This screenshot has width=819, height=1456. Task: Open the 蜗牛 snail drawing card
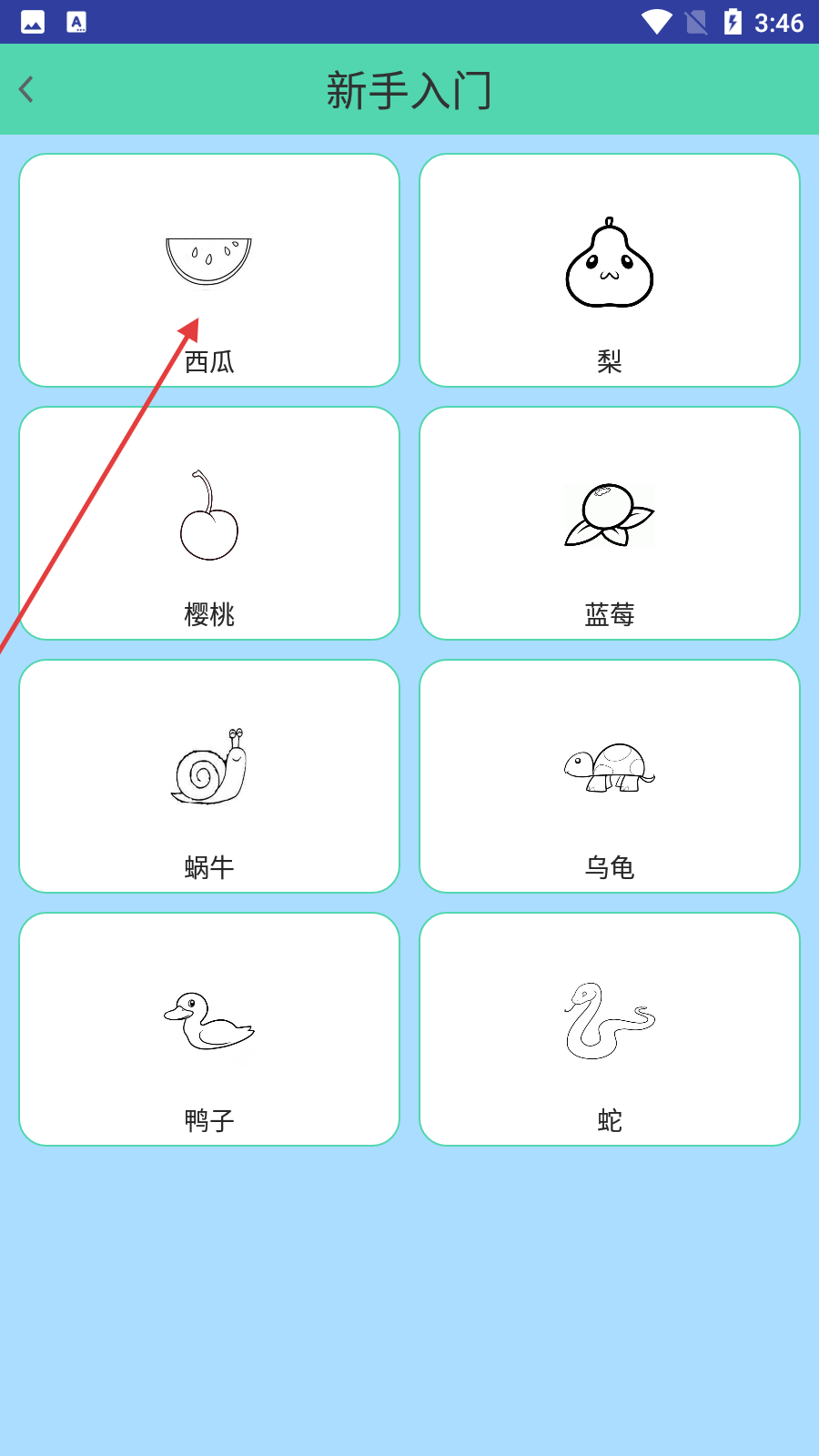(209, 776)
